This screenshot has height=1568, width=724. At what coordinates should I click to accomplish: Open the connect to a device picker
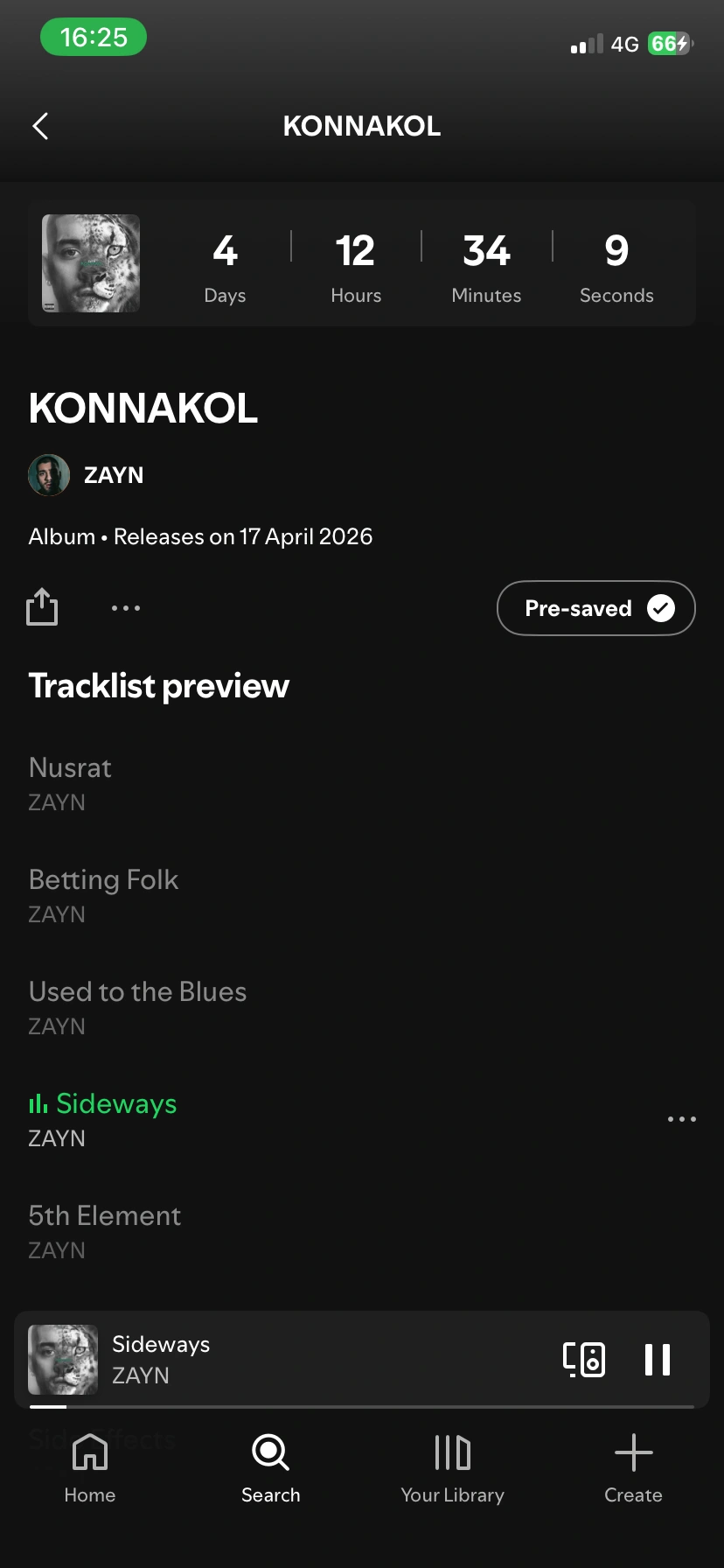coord(583,1360)
